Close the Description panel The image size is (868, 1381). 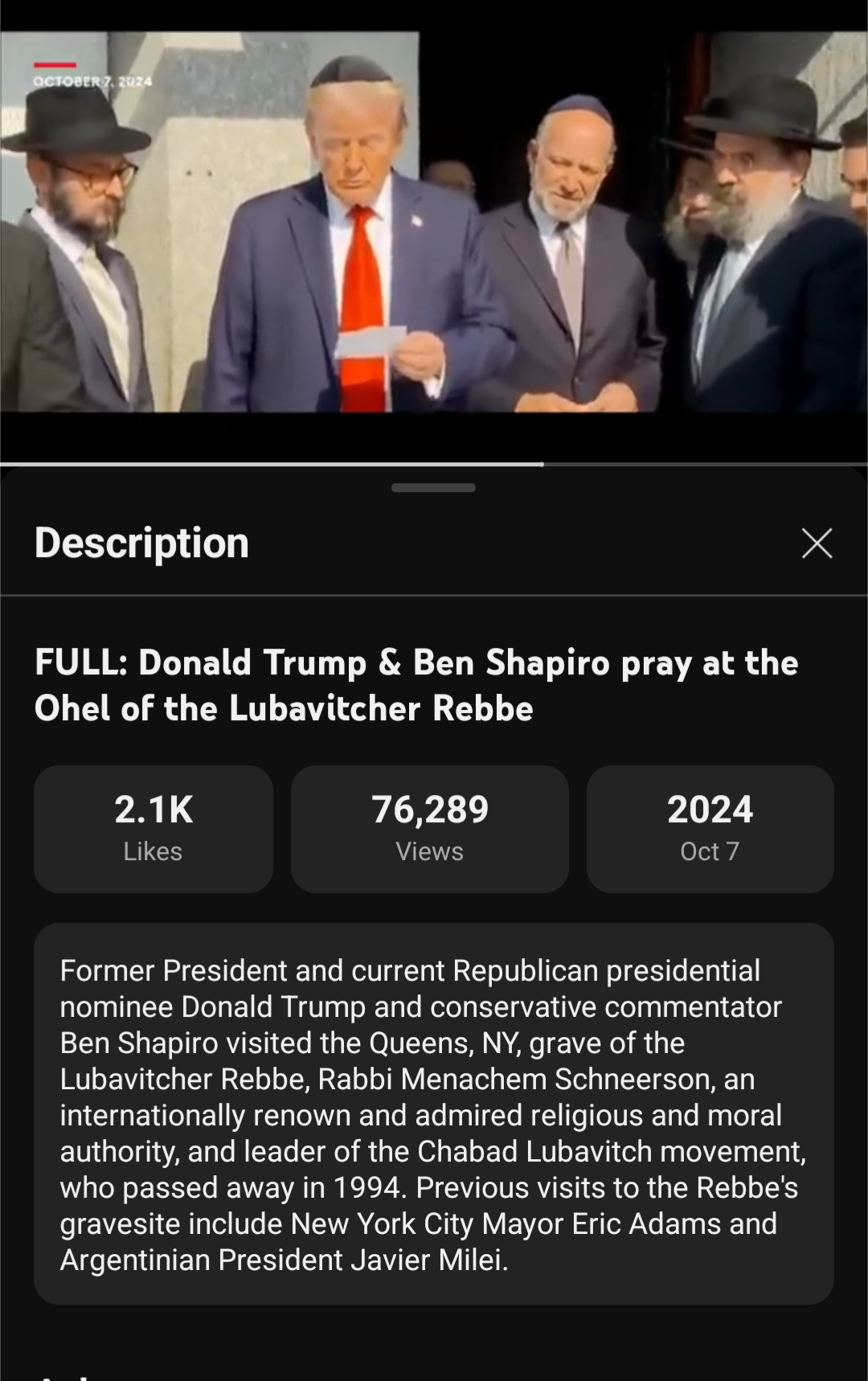[817, 543]
